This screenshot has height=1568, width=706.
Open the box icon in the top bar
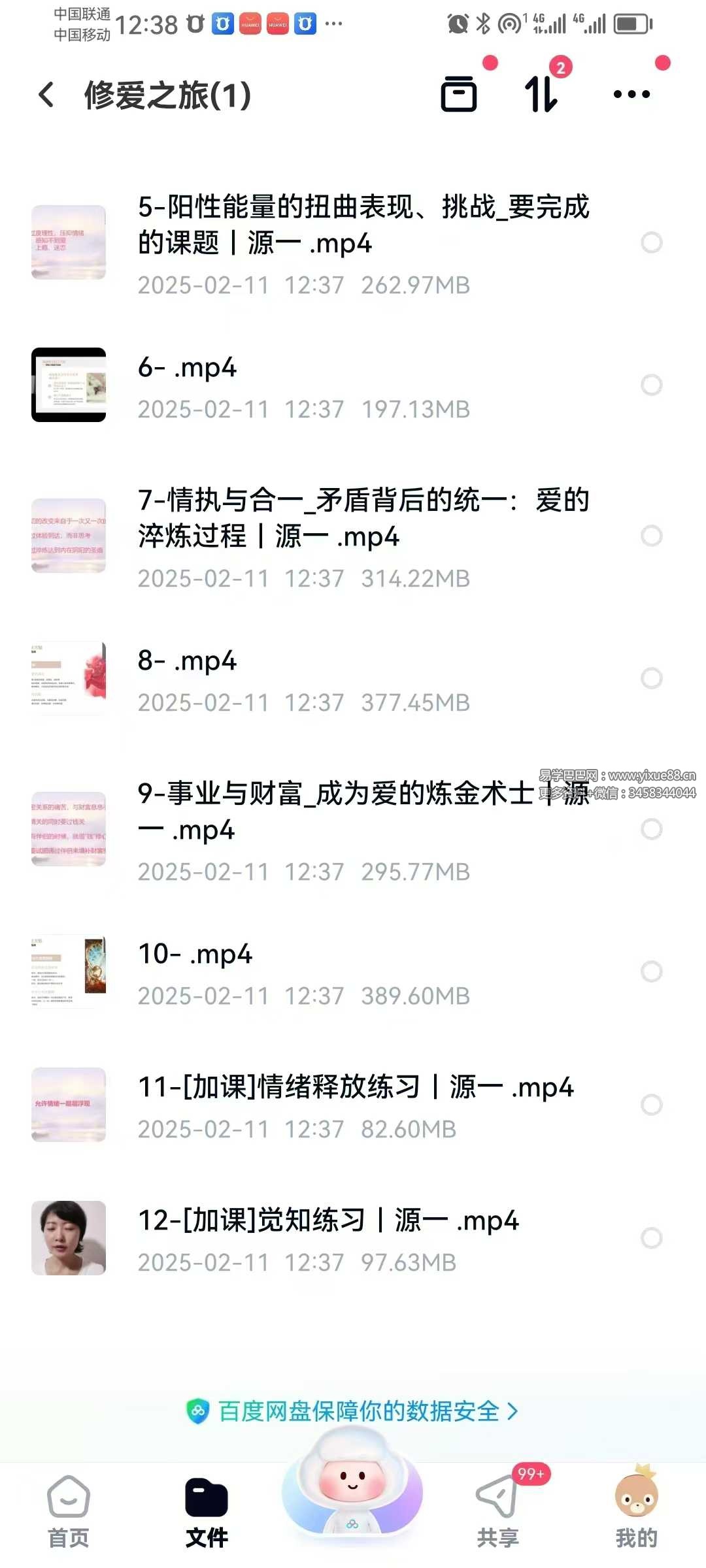click(459, 95)
